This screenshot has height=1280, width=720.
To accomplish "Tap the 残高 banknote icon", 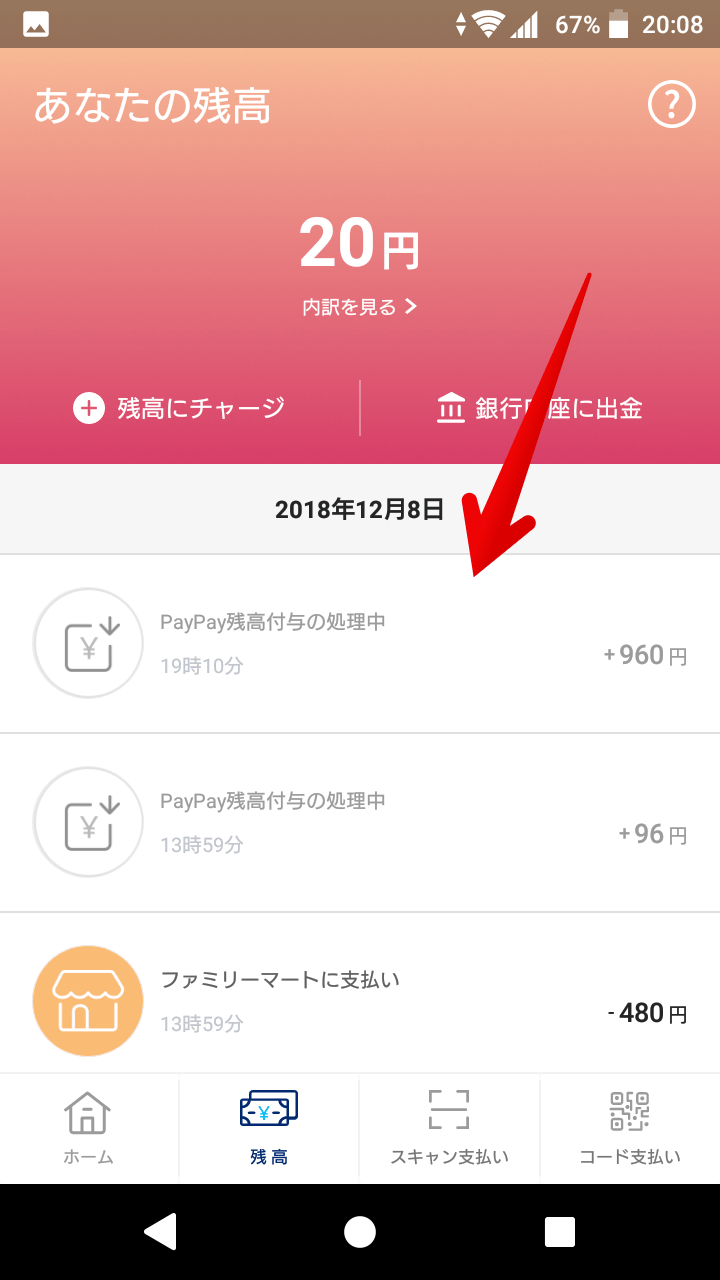I will [x=268, y=1110].
